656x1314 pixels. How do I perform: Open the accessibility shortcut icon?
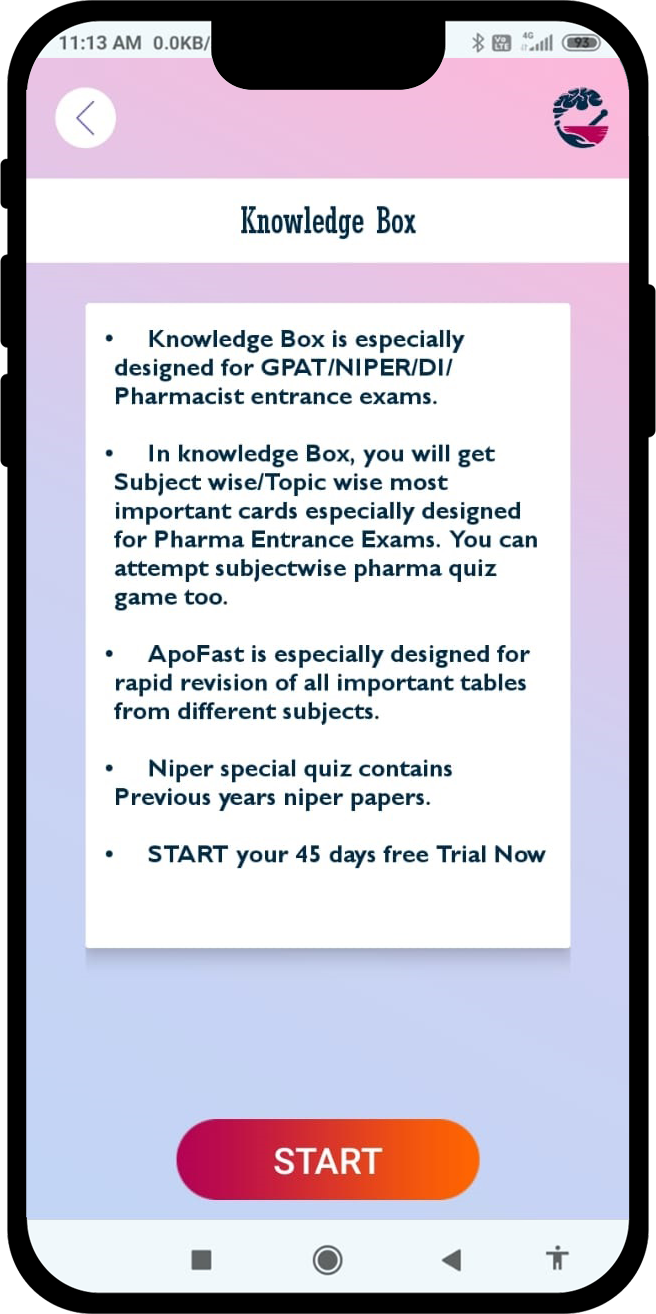pos(557,1258)
